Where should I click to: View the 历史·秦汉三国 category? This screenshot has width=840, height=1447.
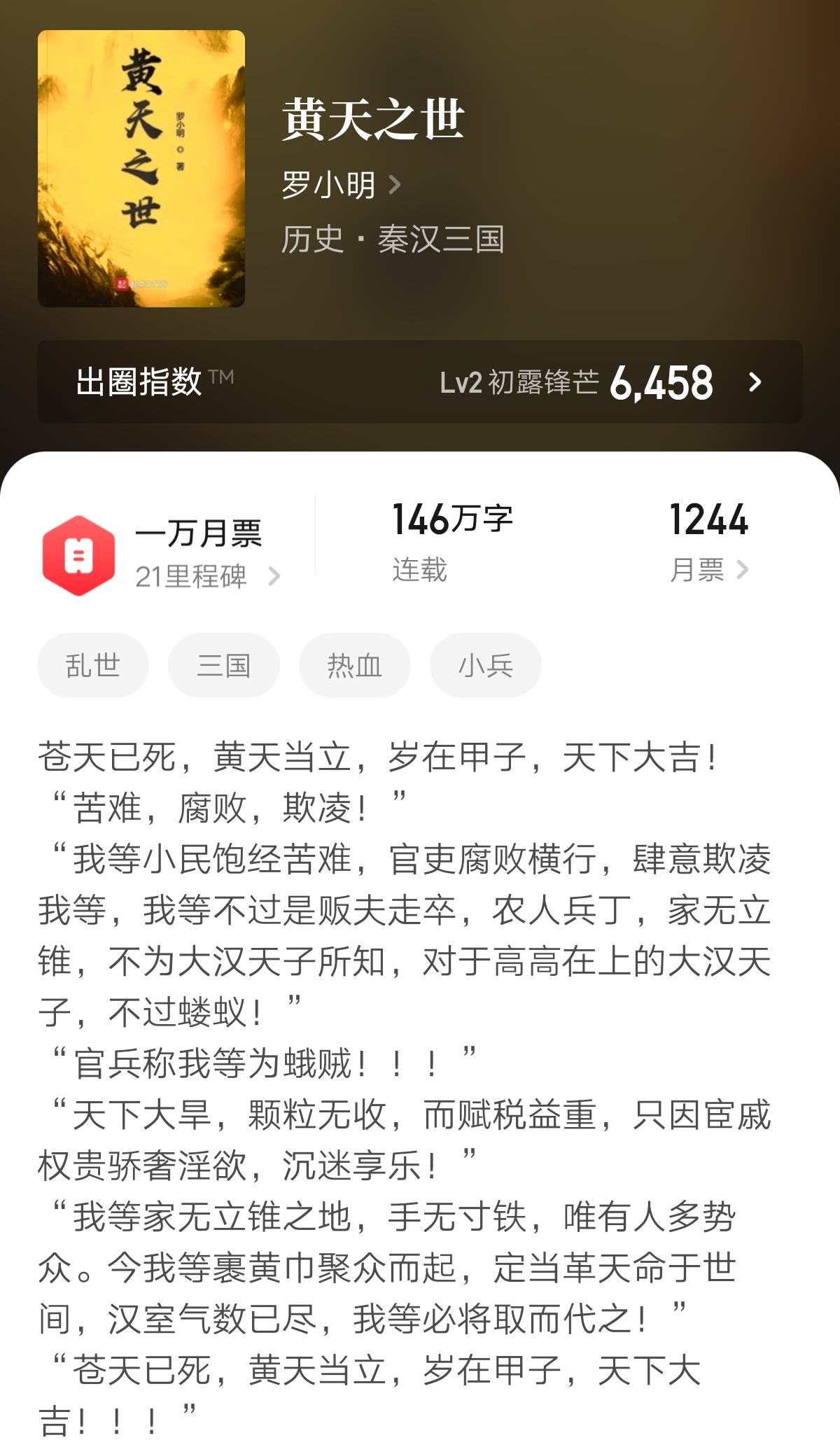pos(395,238)
